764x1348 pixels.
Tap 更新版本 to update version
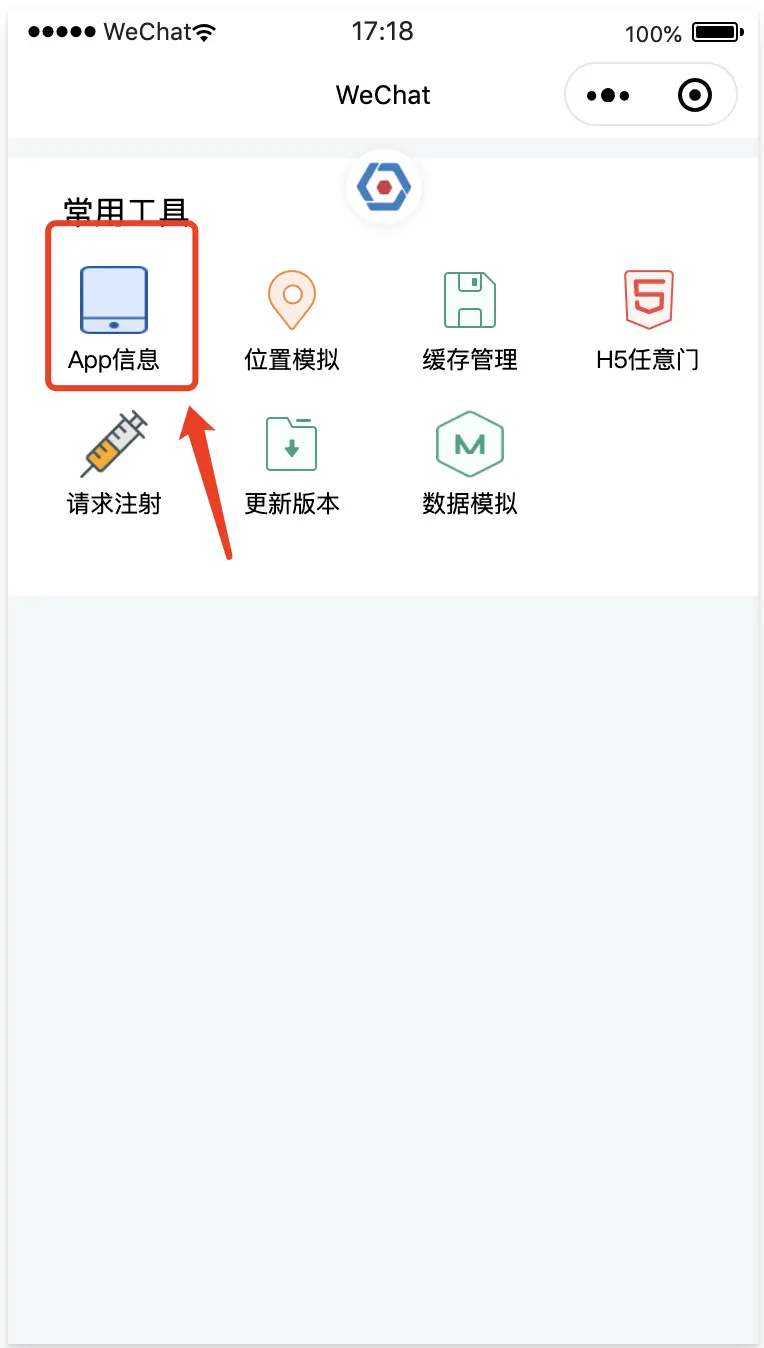click(x=292, y=460)
